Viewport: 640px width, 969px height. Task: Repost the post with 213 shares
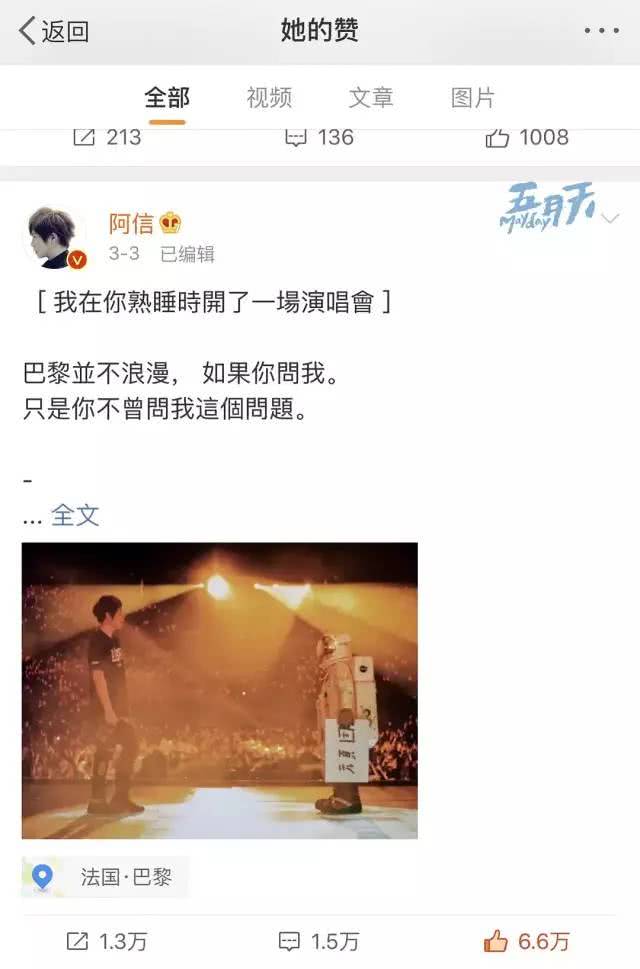tap(108, 138)
